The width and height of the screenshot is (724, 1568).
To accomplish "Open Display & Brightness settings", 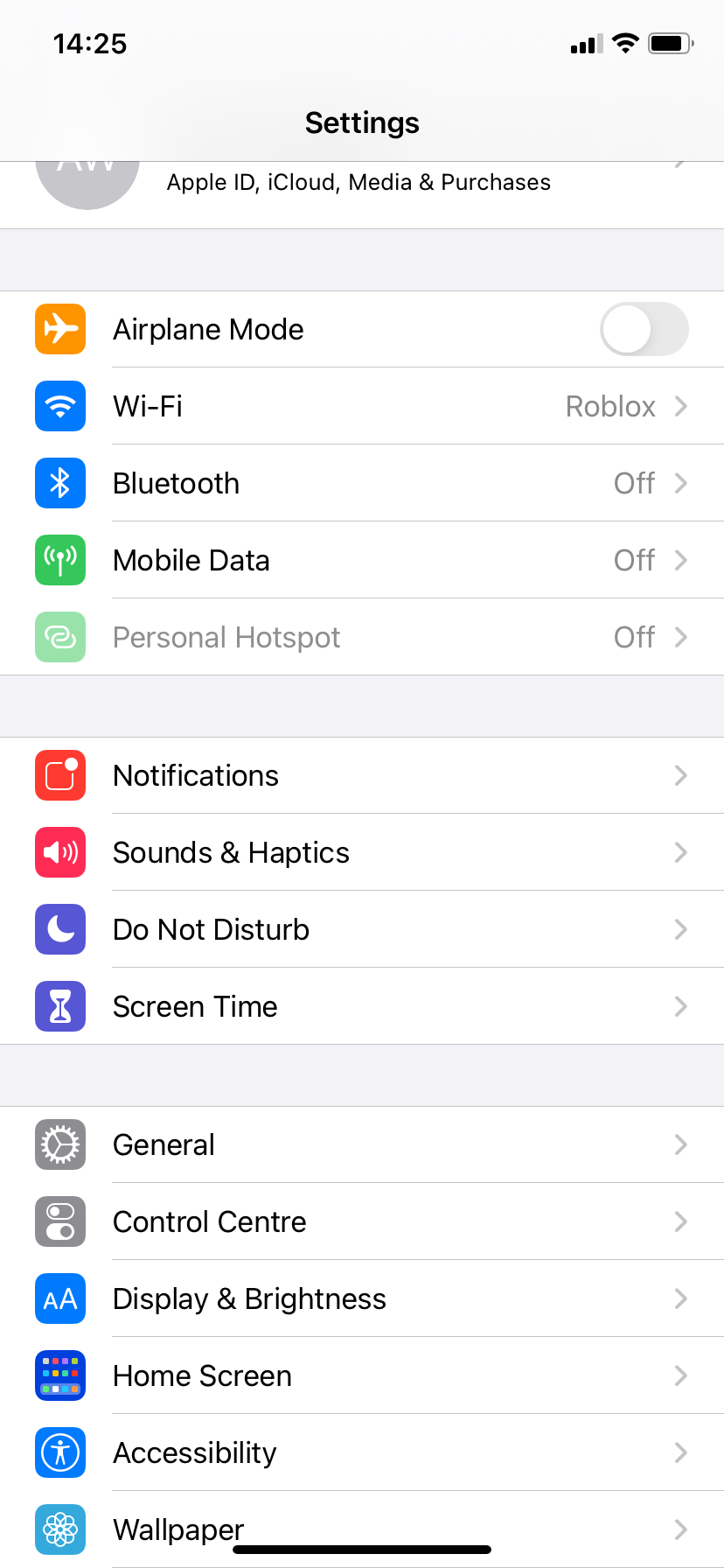I will pyautogui.click(x=362, y=1298).
